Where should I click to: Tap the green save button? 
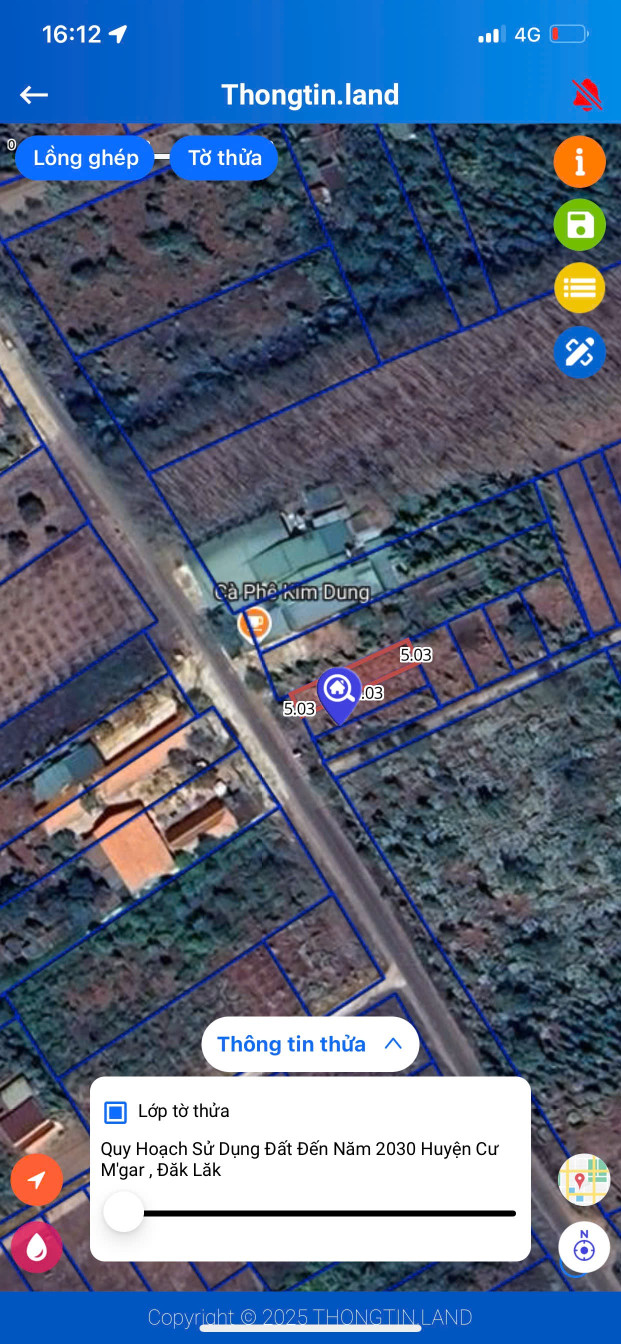click(x=580, y=225)
